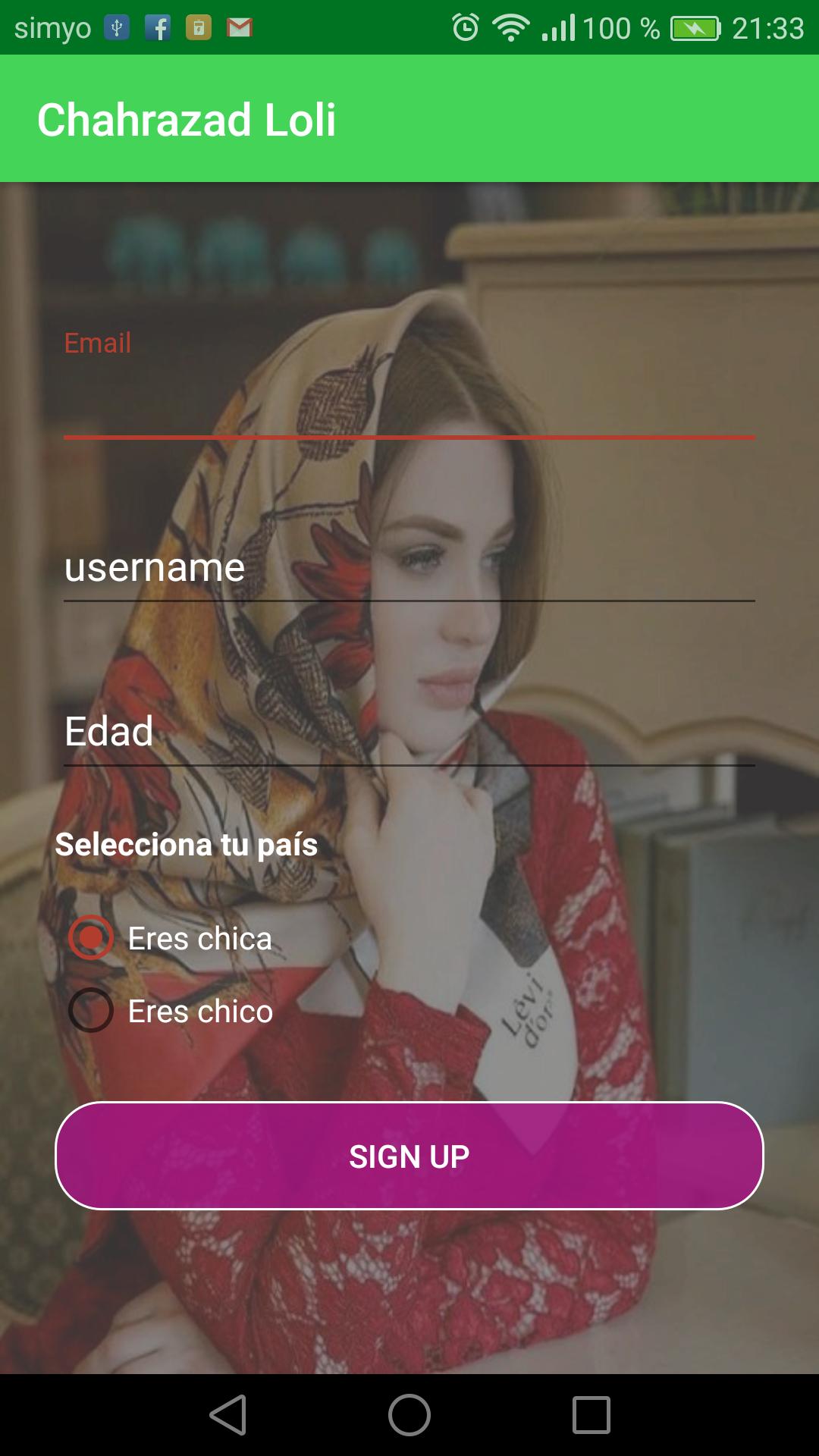This screenshot has width=819, height=1456.
Task: Tap the orange app icon in the status bar
Action: click(199, 27)
